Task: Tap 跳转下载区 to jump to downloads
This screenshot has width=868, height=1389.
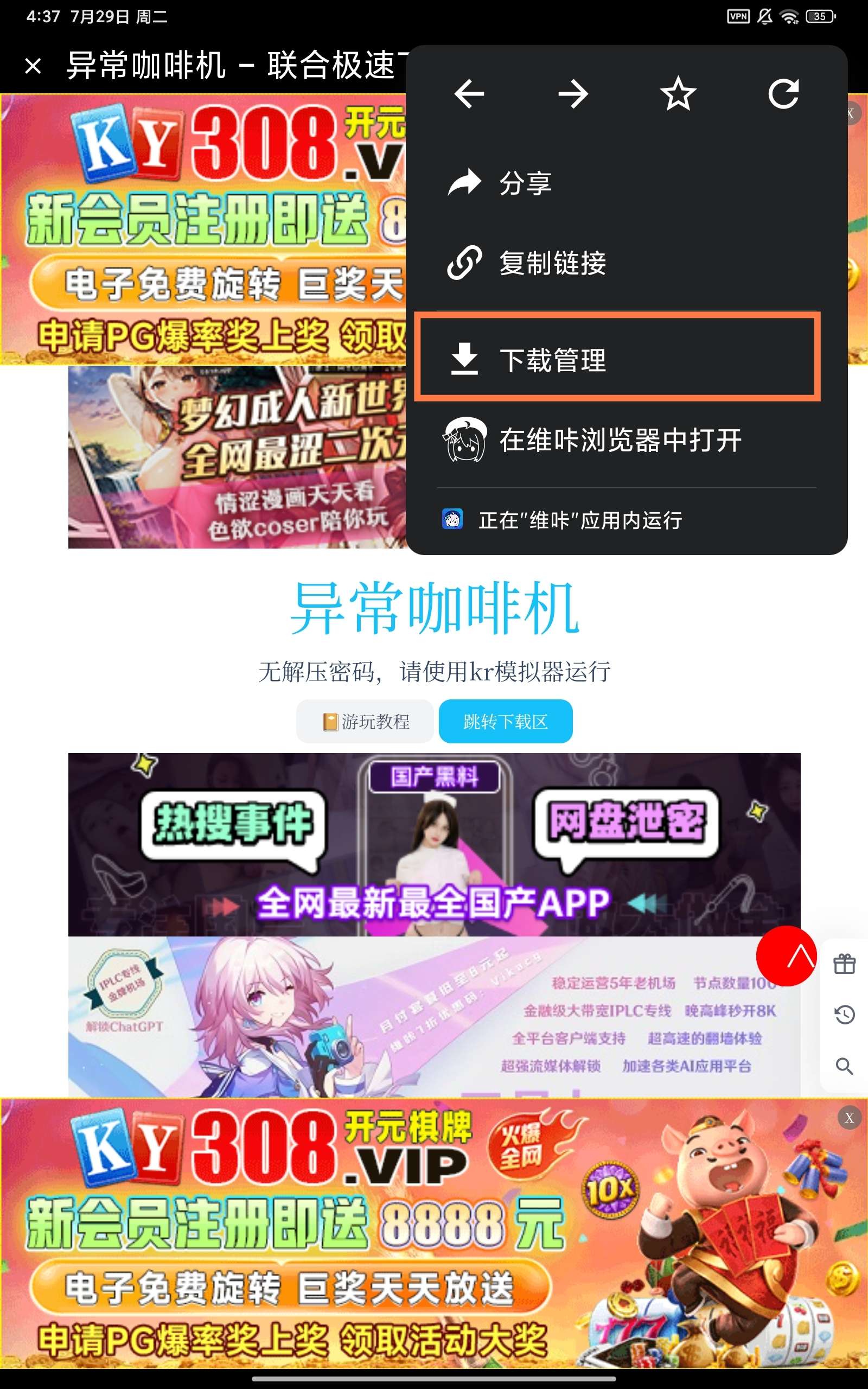Action: click(505, 722)
